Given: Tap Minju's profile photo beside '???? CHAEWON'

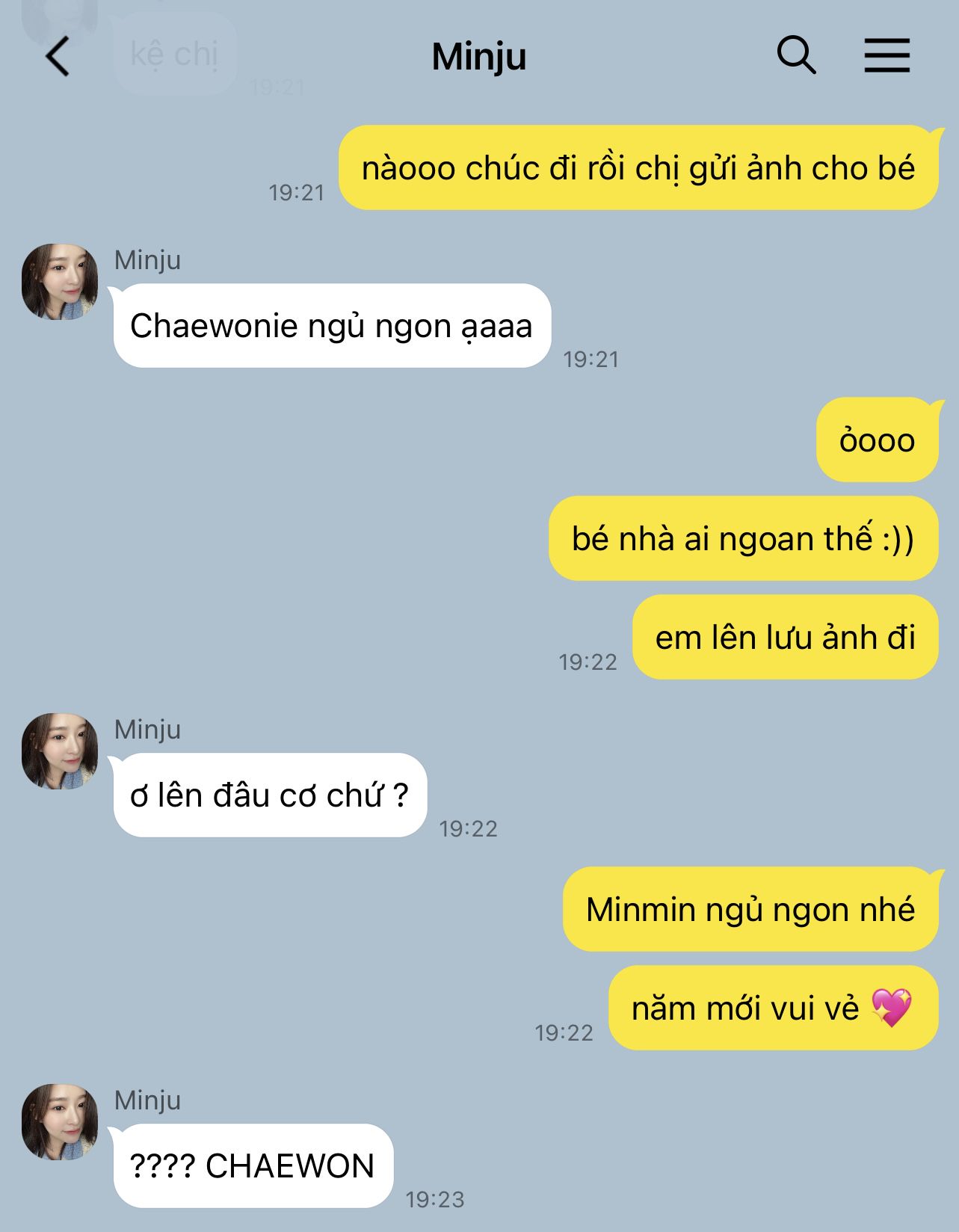Looking at the screenshot, I should [x=60, y=1121].
